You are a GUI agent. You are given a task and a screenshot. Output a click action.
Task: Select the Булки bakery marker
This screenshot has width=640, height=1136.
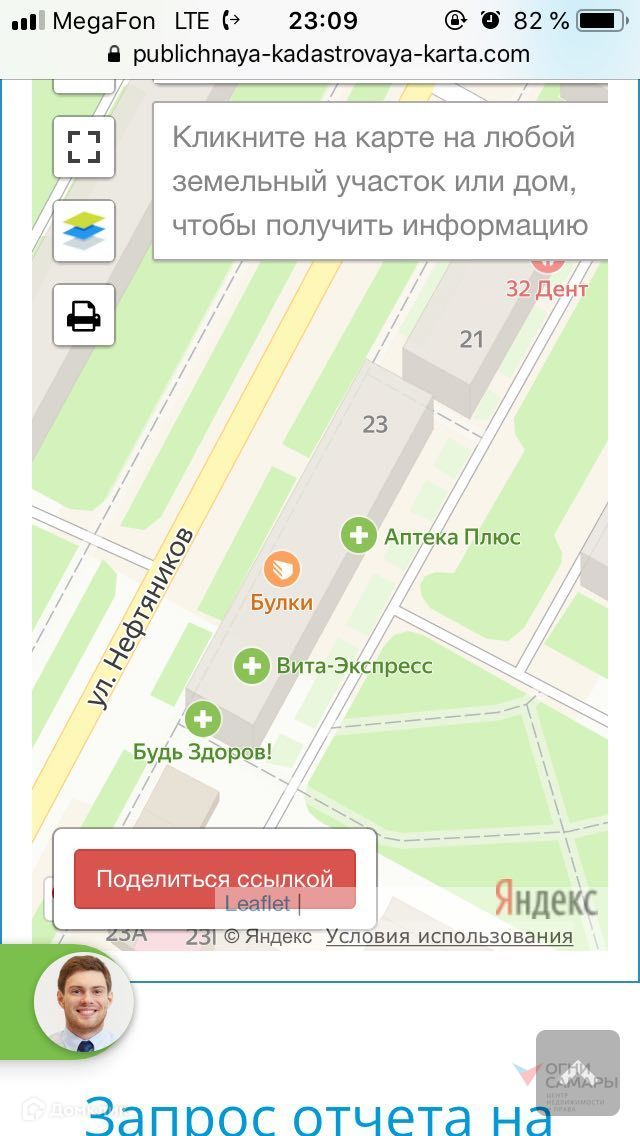click(x=282, y=570)
